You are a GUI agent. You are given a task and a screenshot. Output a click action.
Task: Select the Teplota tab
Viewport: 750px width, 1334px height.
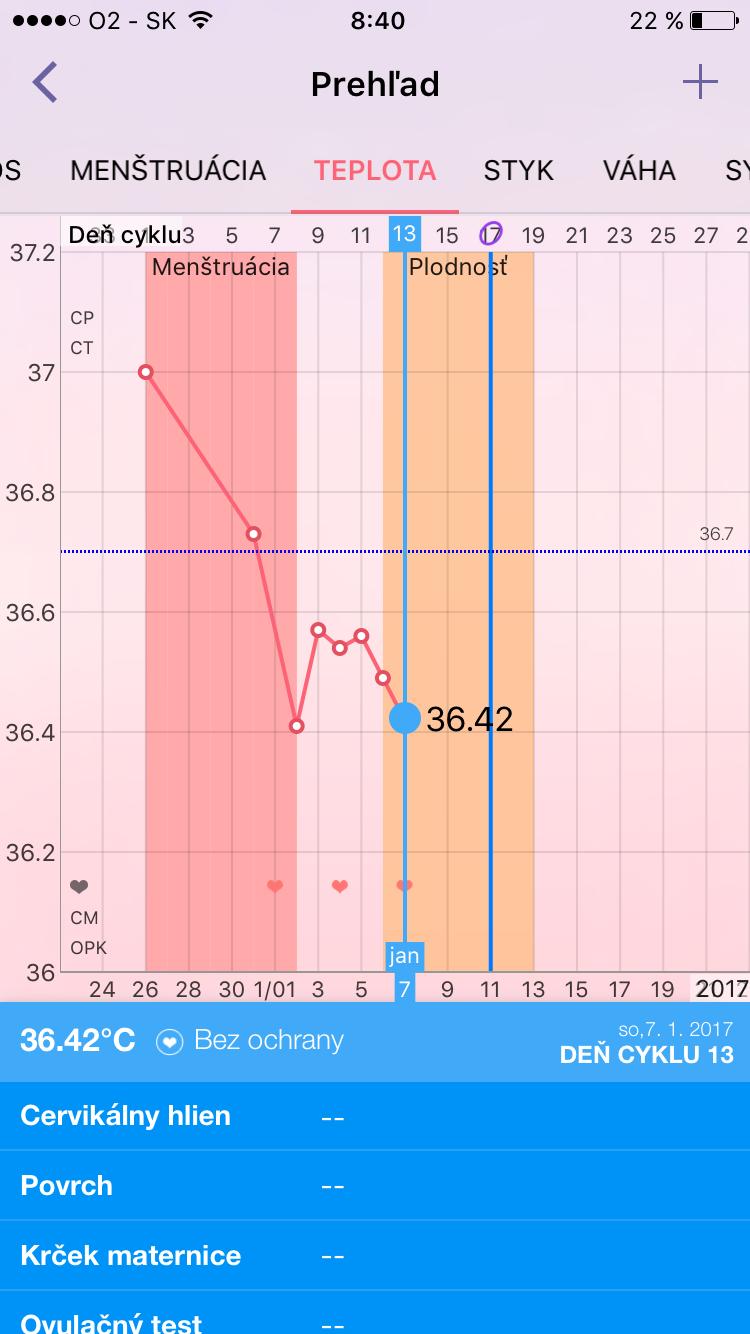(375, 170)
